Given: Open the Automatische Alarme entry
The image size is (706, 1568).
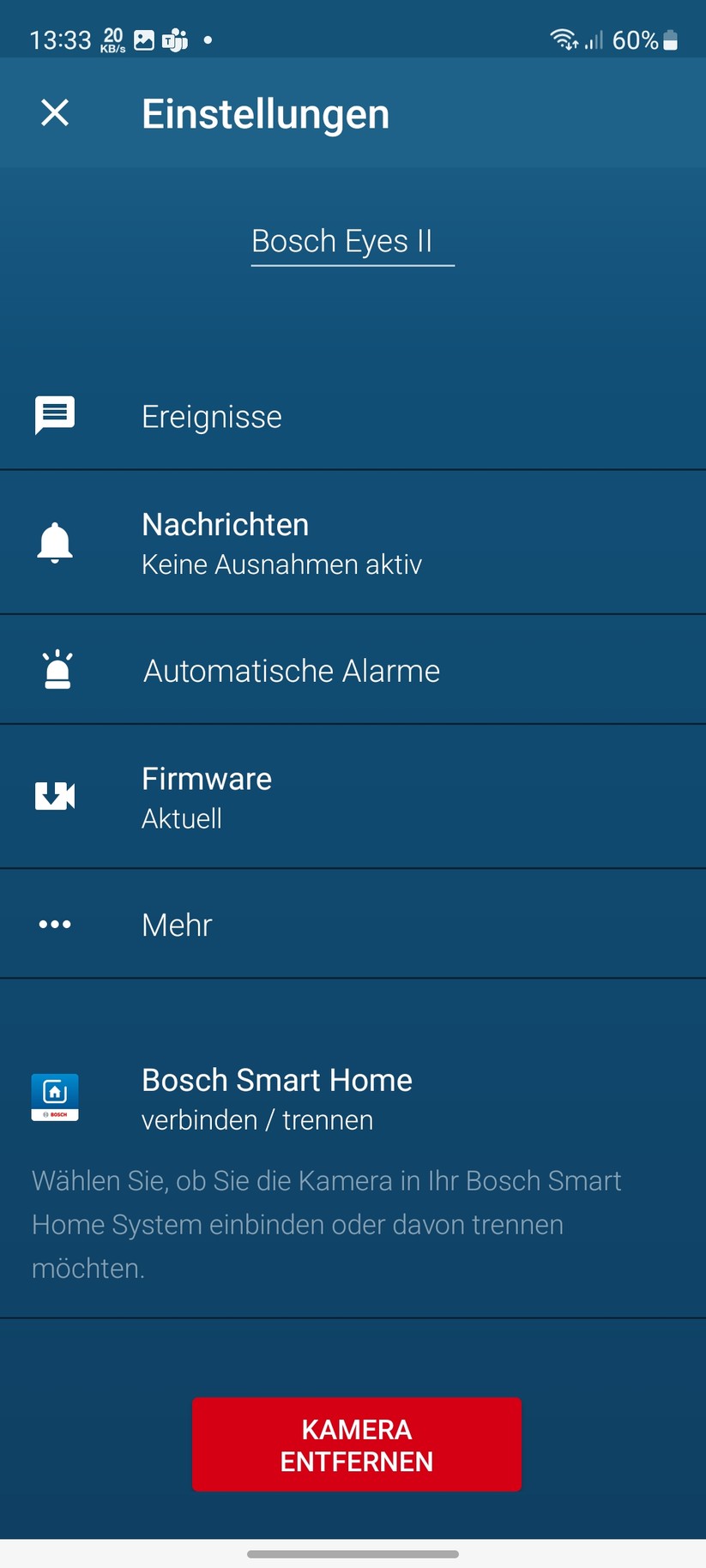Looking at the screenshot, I should click(291, 670).
